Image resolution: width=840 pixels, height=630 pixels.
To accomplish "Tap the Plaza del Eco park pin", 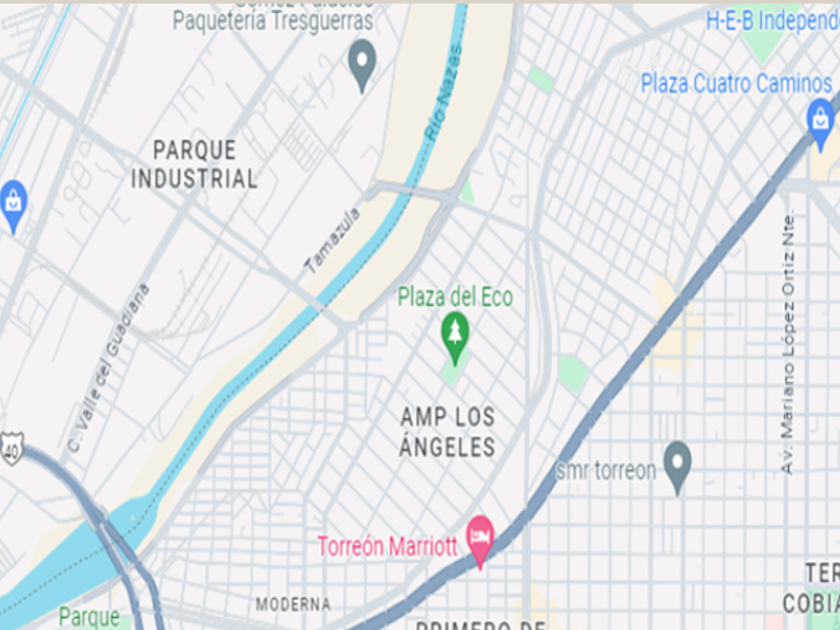I will (x=455, y=334).
